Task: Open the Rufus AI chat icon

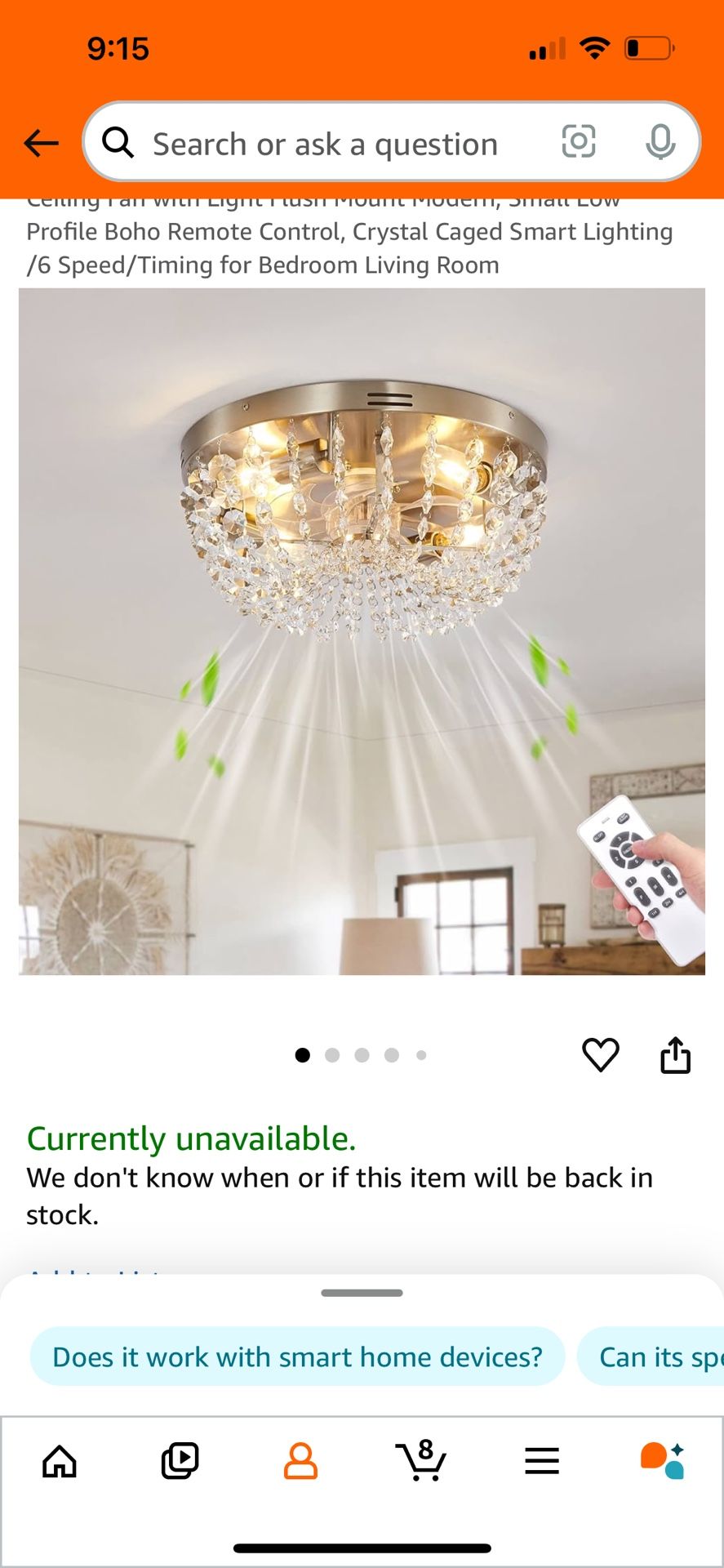Action: click(x=663, y=1461)
